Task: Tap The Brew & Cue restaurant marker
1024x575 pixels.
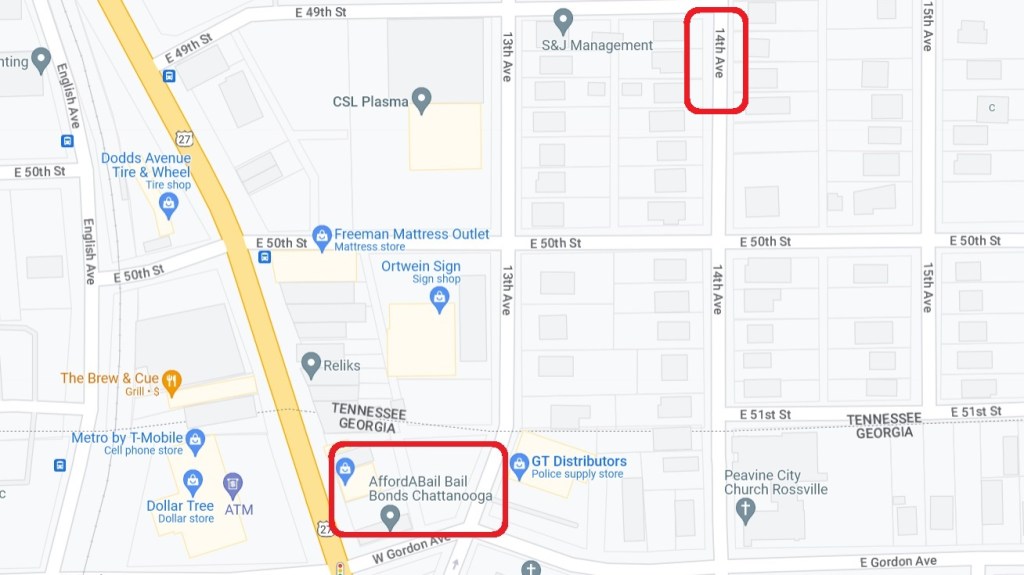Action: (172, 379)
